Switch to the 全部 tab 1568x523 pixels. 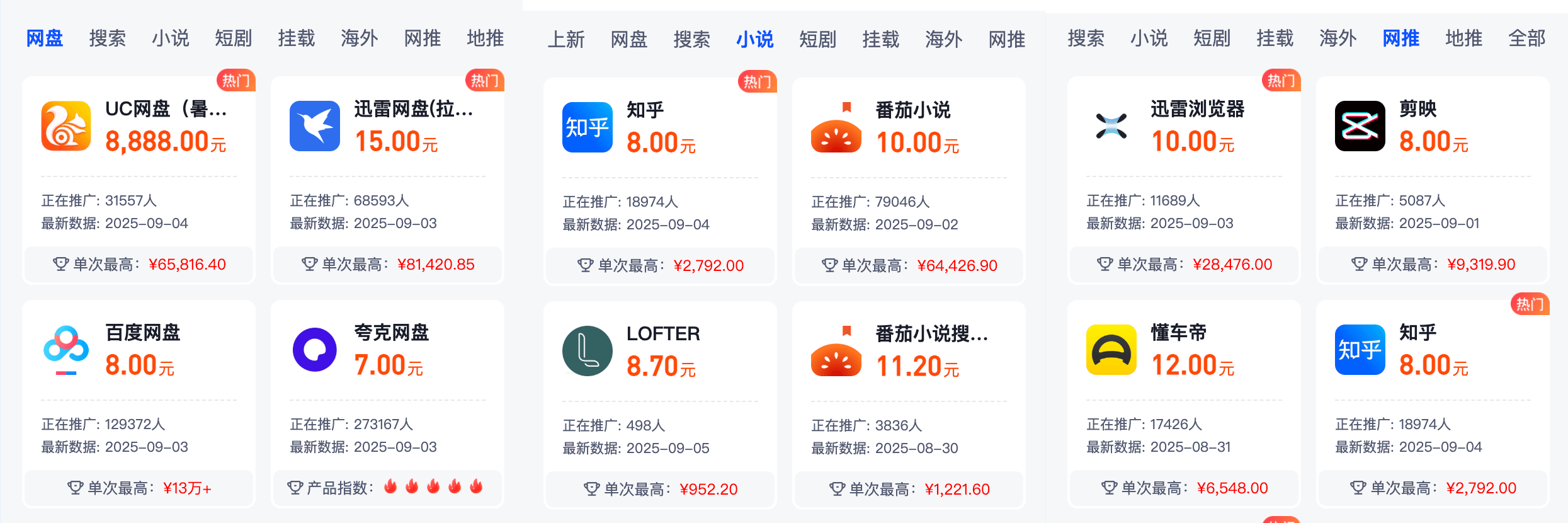(x=1526, y=38)
